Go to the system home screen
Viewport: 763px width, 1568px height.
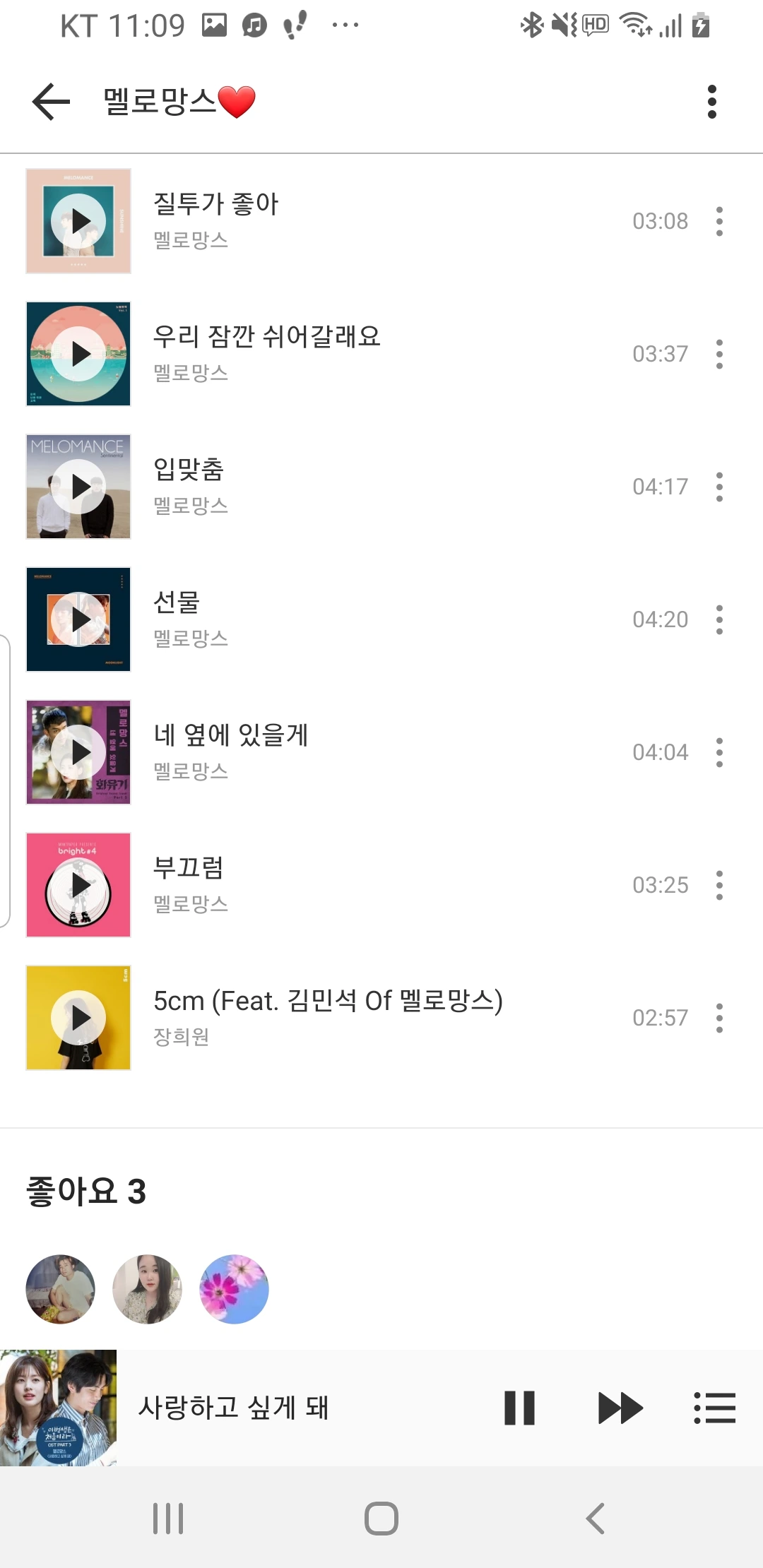click(x=381, y=1518)
